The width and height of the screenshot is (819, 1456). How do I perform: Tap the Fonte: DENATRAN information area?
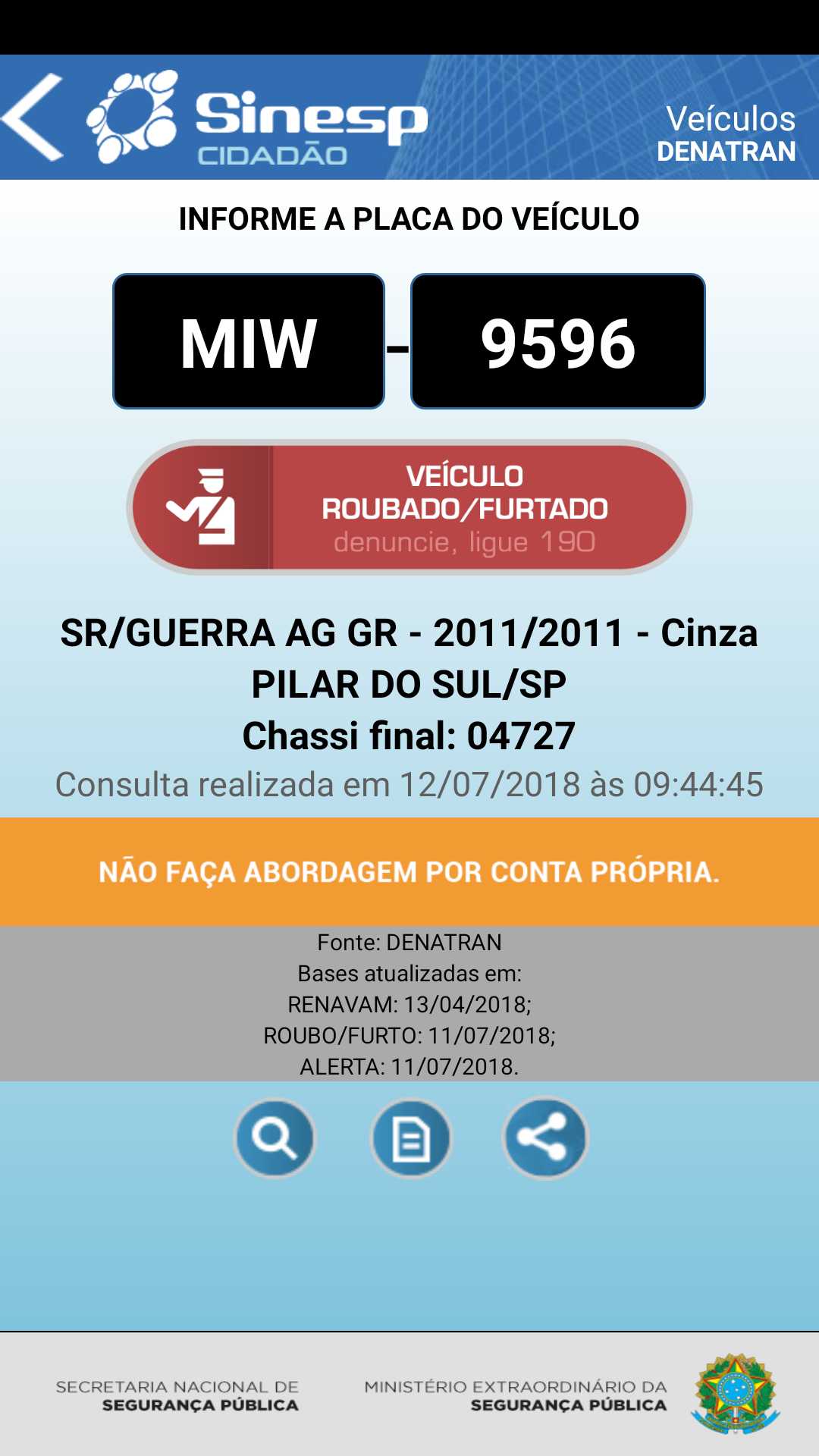click(409, 943)
